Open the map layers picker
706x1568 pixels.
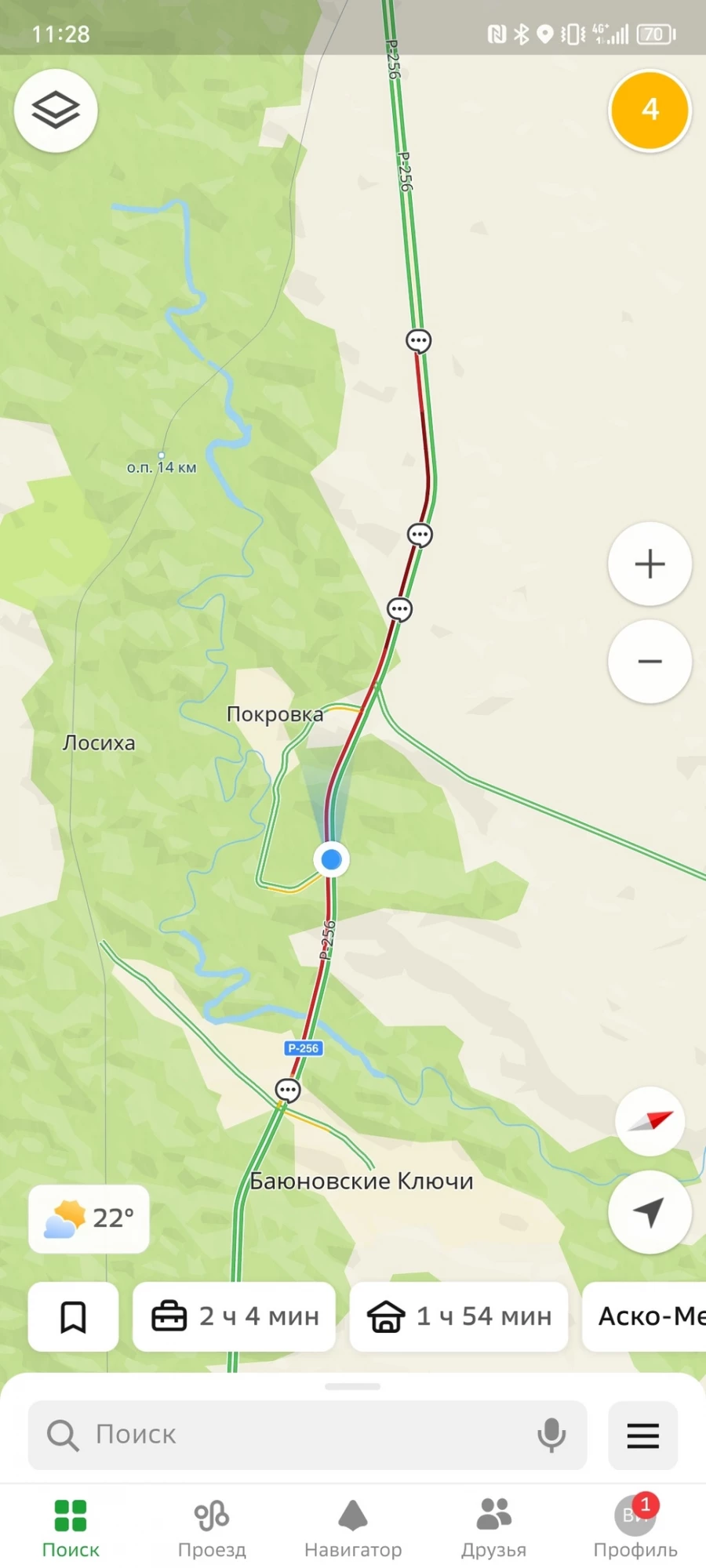coord(55,110)
